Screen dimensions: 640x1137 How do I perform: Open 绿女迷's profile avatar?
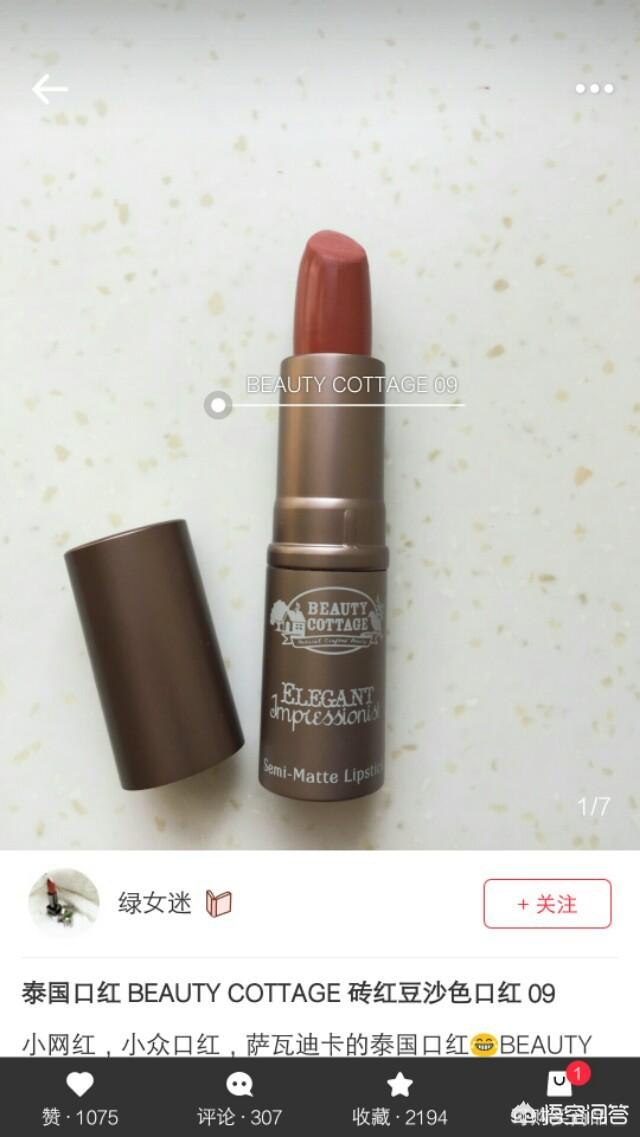point(64,904)
